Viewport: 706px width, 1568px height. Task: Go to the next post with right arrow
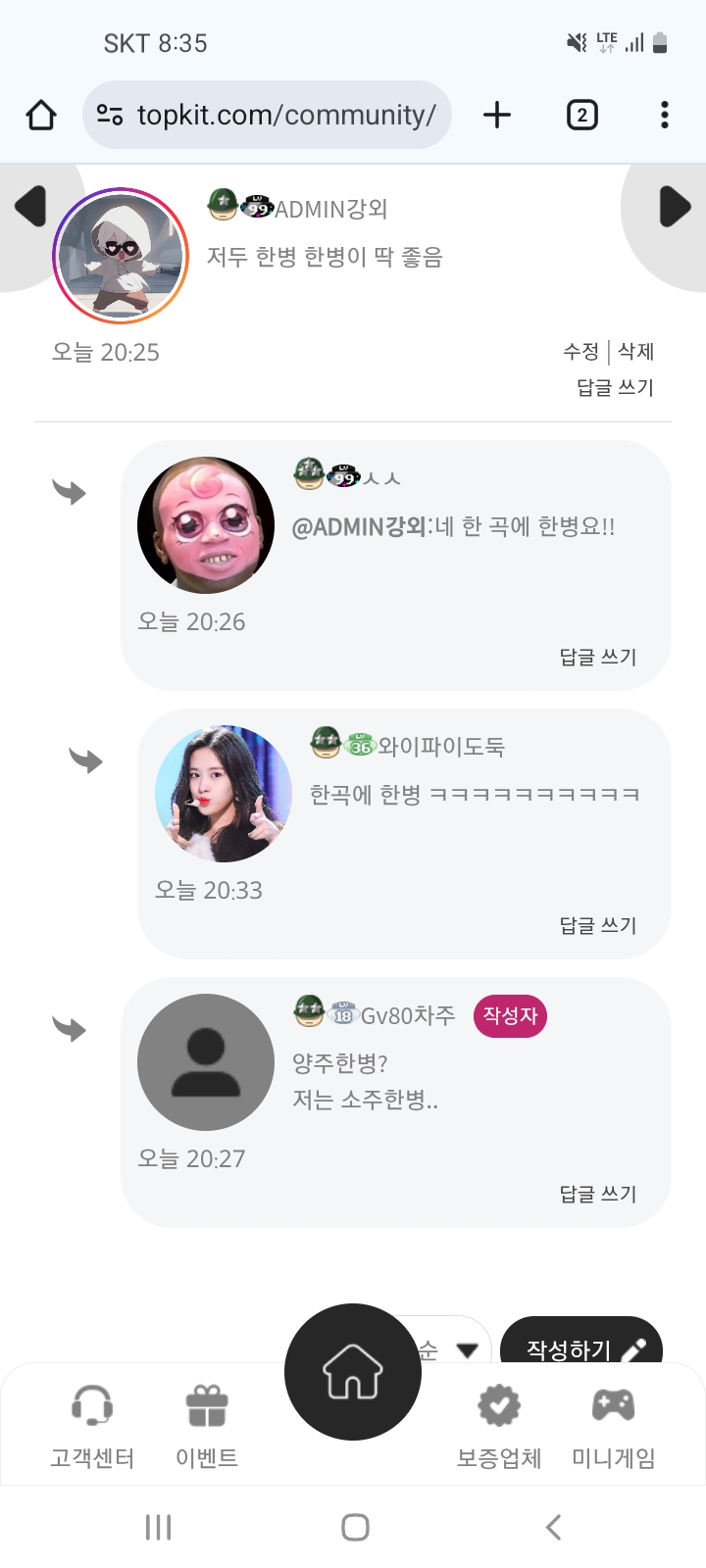[x=674, y=207]
